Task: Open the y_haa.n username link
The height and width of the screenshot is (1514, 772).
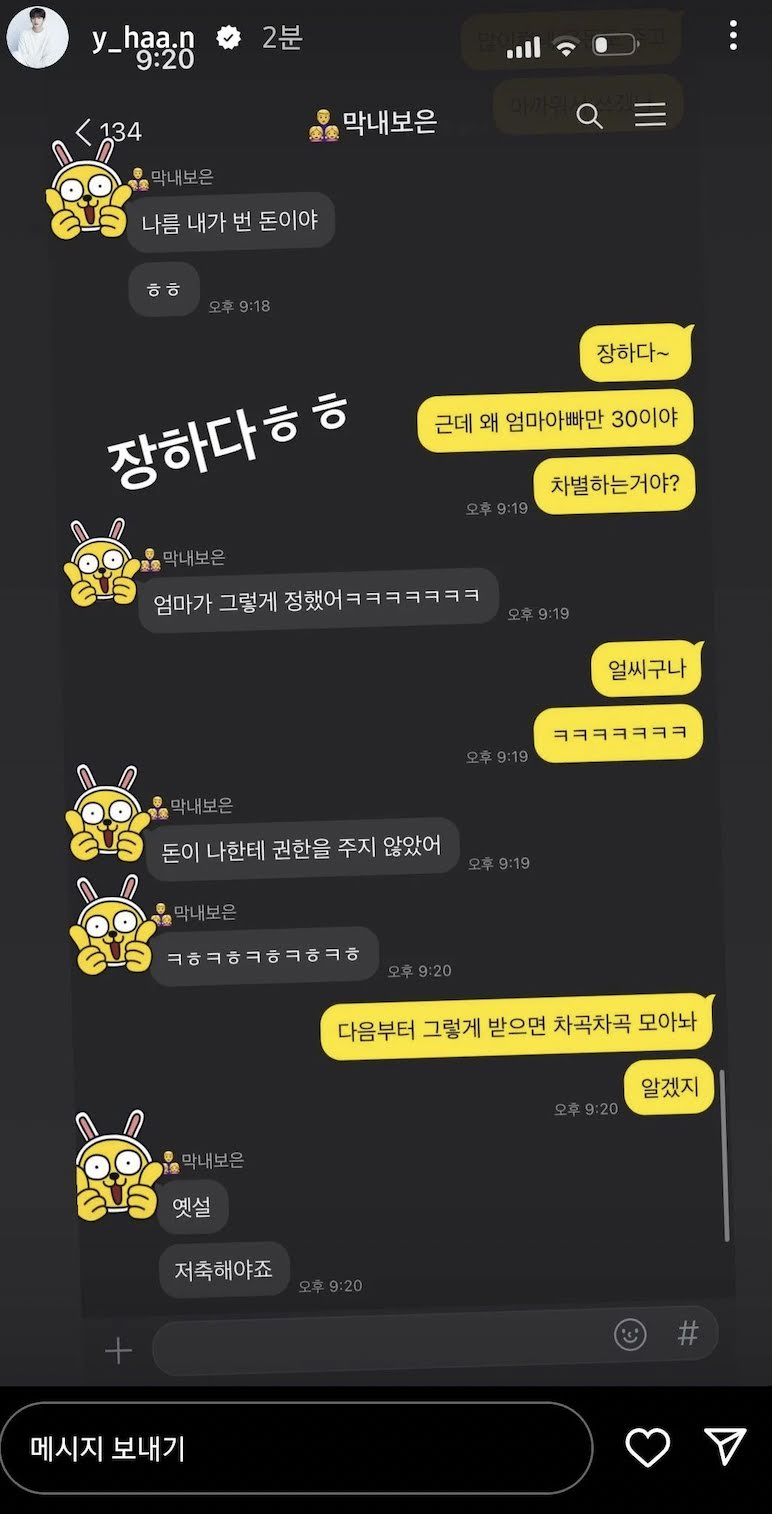Action: click(142, 38)
